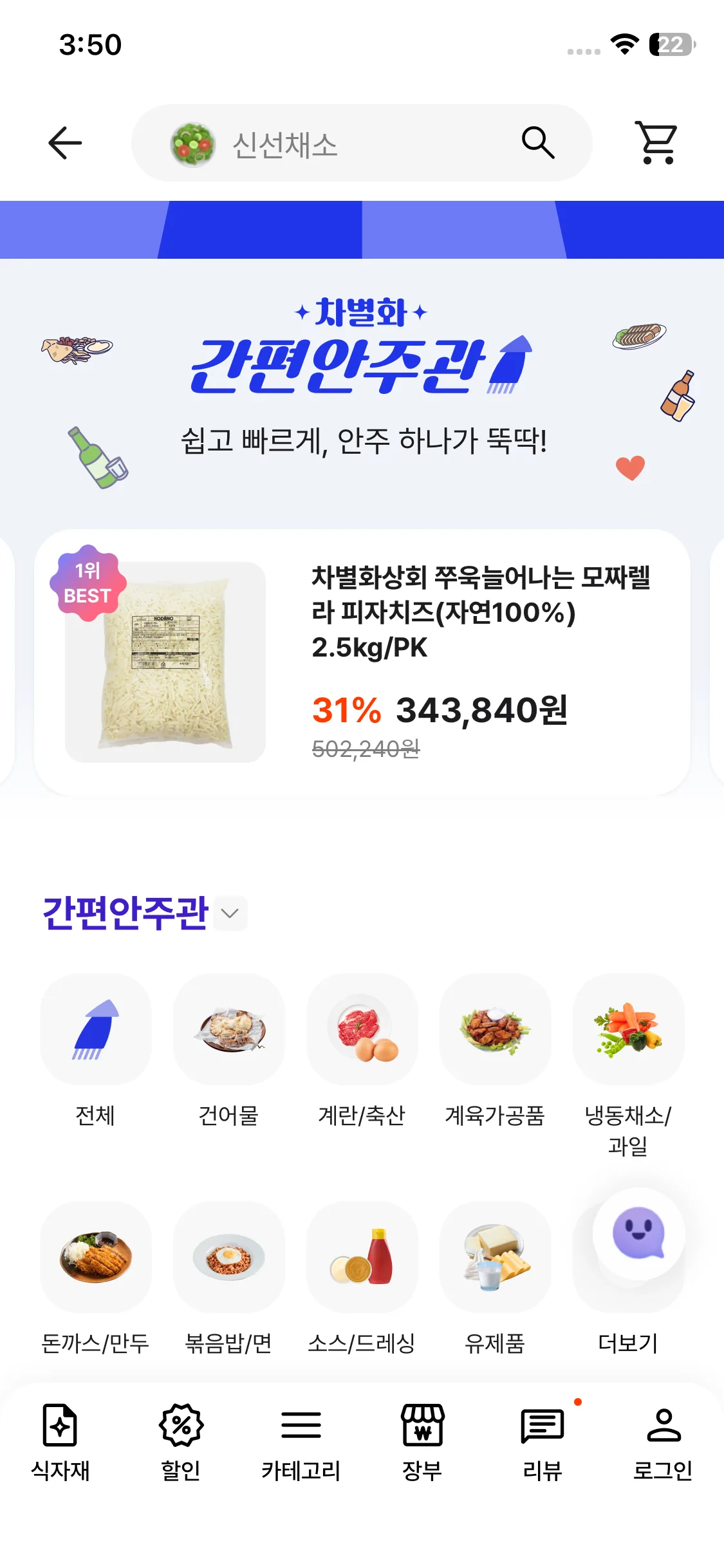
Task: Open the 1위 BEST 모짜렐라 피자치즈 product card
Action: click(362, 662)
